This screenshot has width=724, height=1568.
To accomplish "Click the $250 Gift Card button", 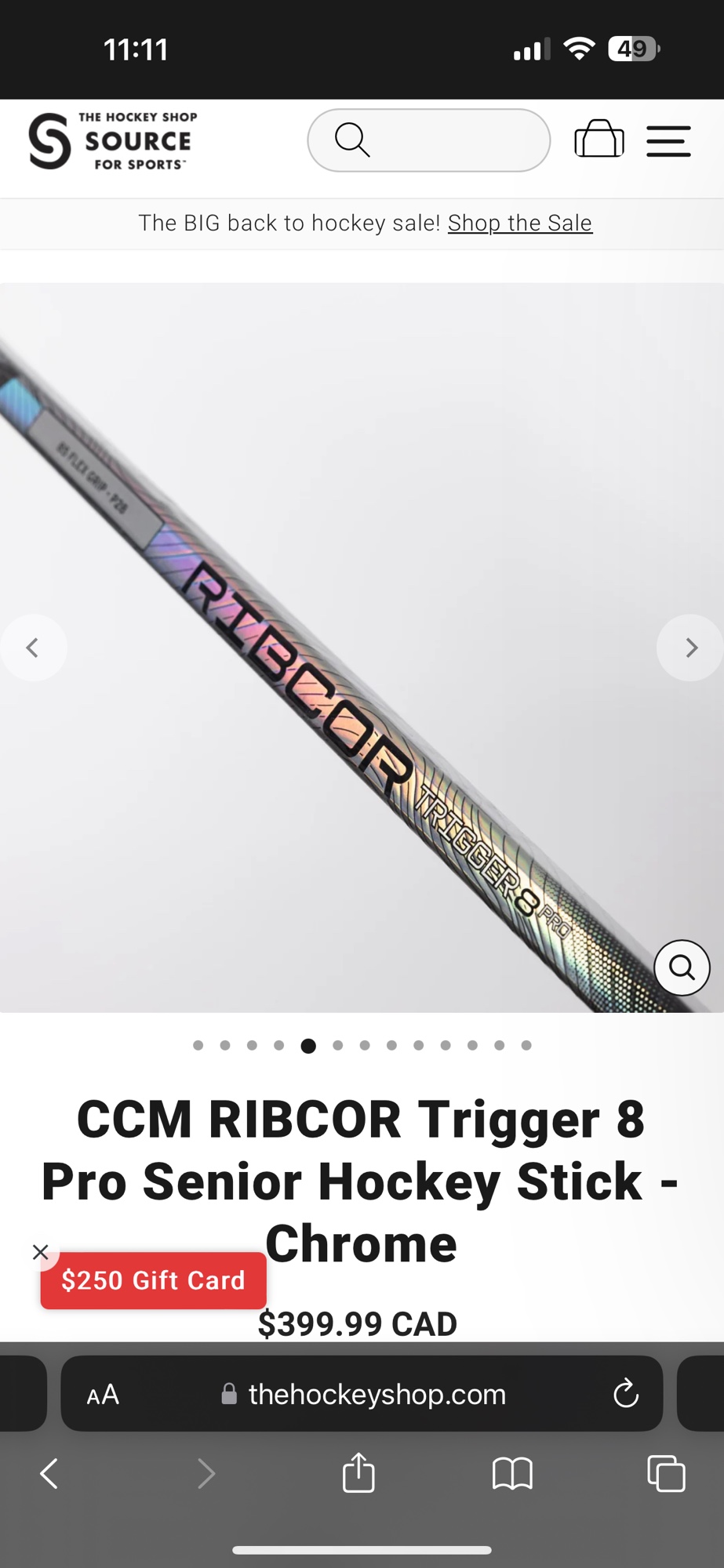I will (153, 1280).
